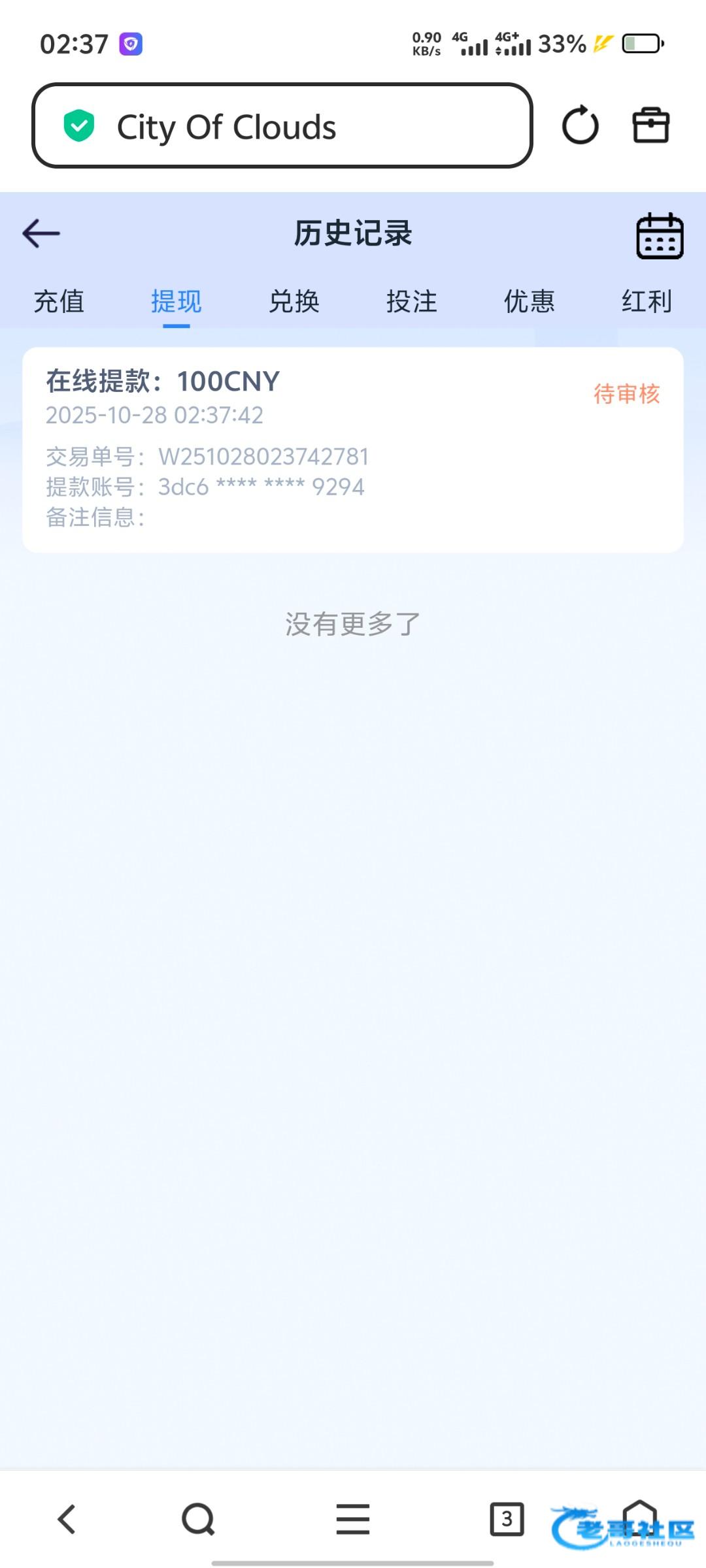
Task: Switch to the 兑换 tab
Action: 294,302
